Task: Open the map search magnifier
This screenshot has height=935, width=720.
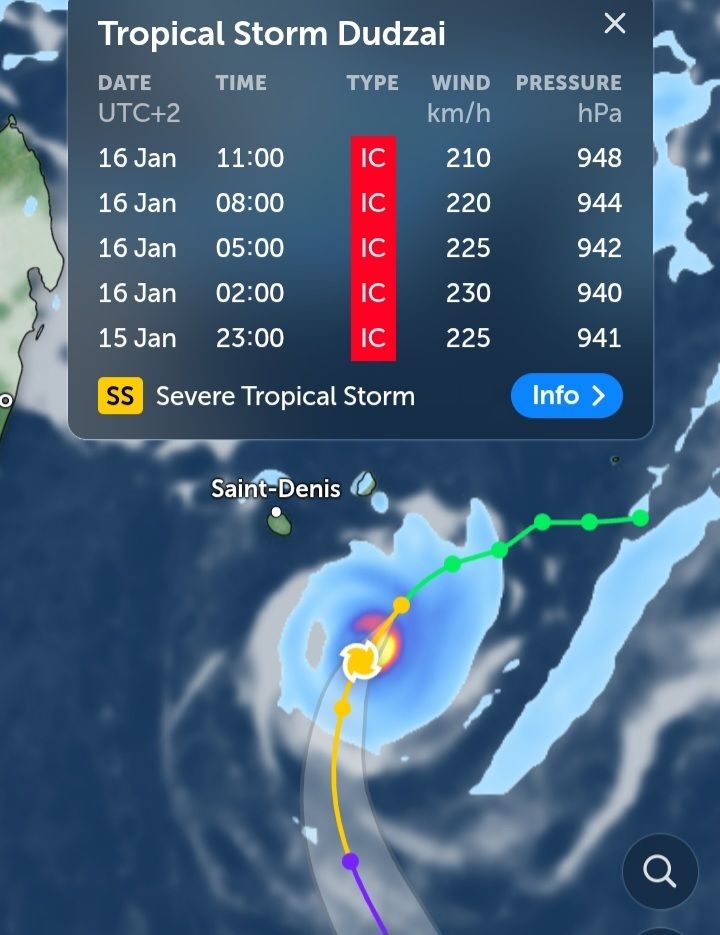Action: [x=660, y=871]
